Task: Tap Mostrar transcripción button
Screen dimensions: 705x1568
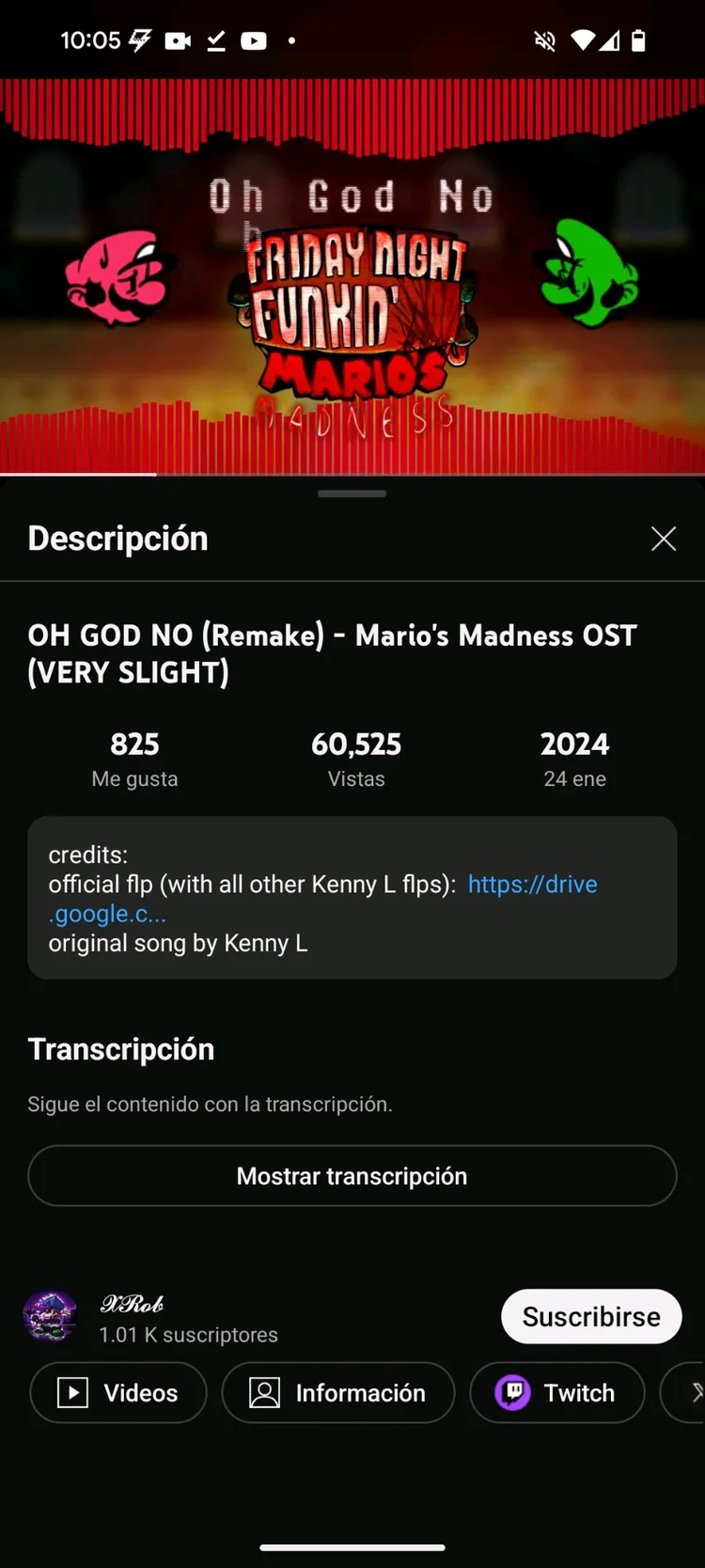Action: pos(352,1176)
